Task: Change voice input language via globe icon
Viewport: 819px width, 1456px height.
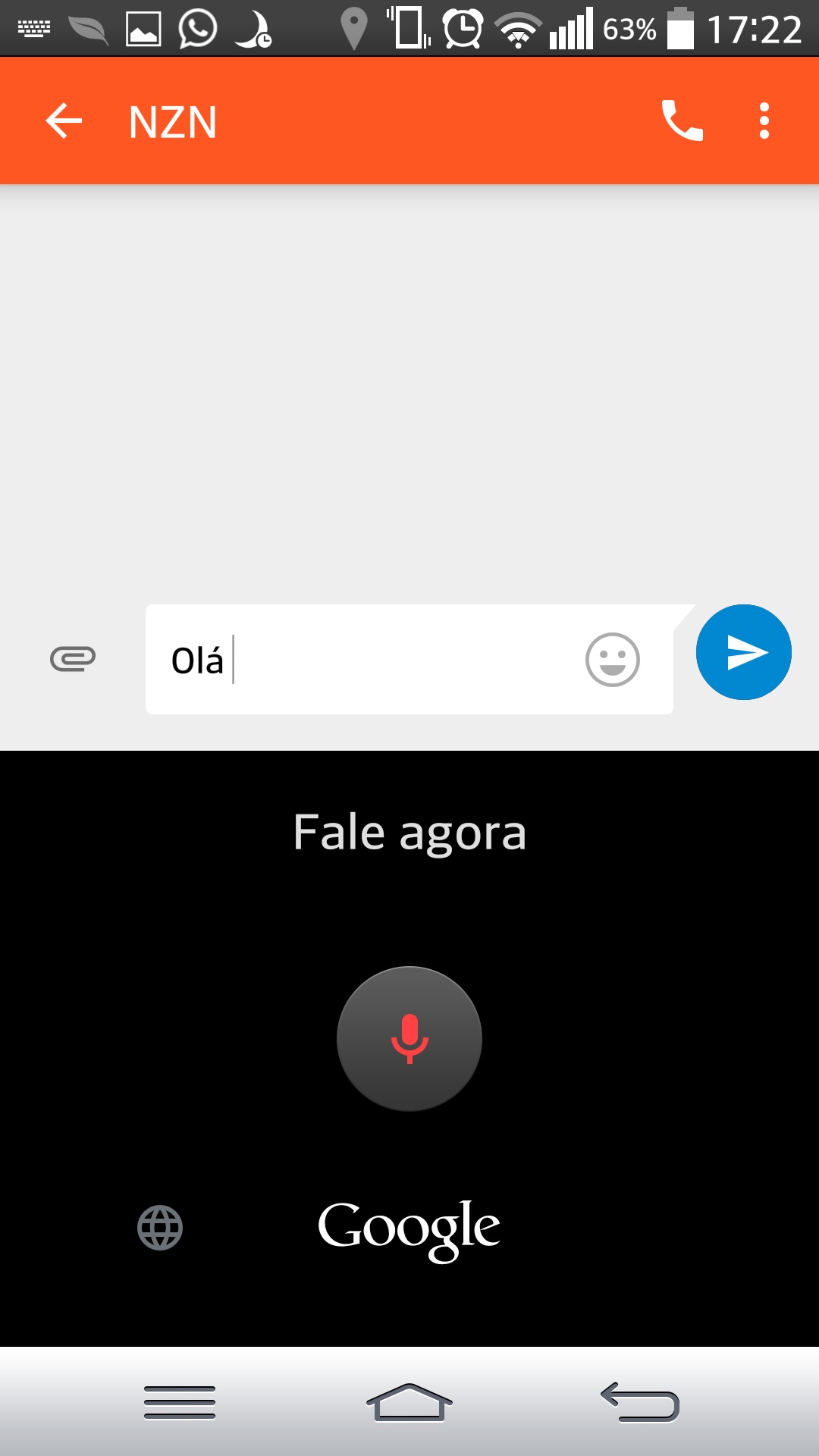Action: 160,1228
